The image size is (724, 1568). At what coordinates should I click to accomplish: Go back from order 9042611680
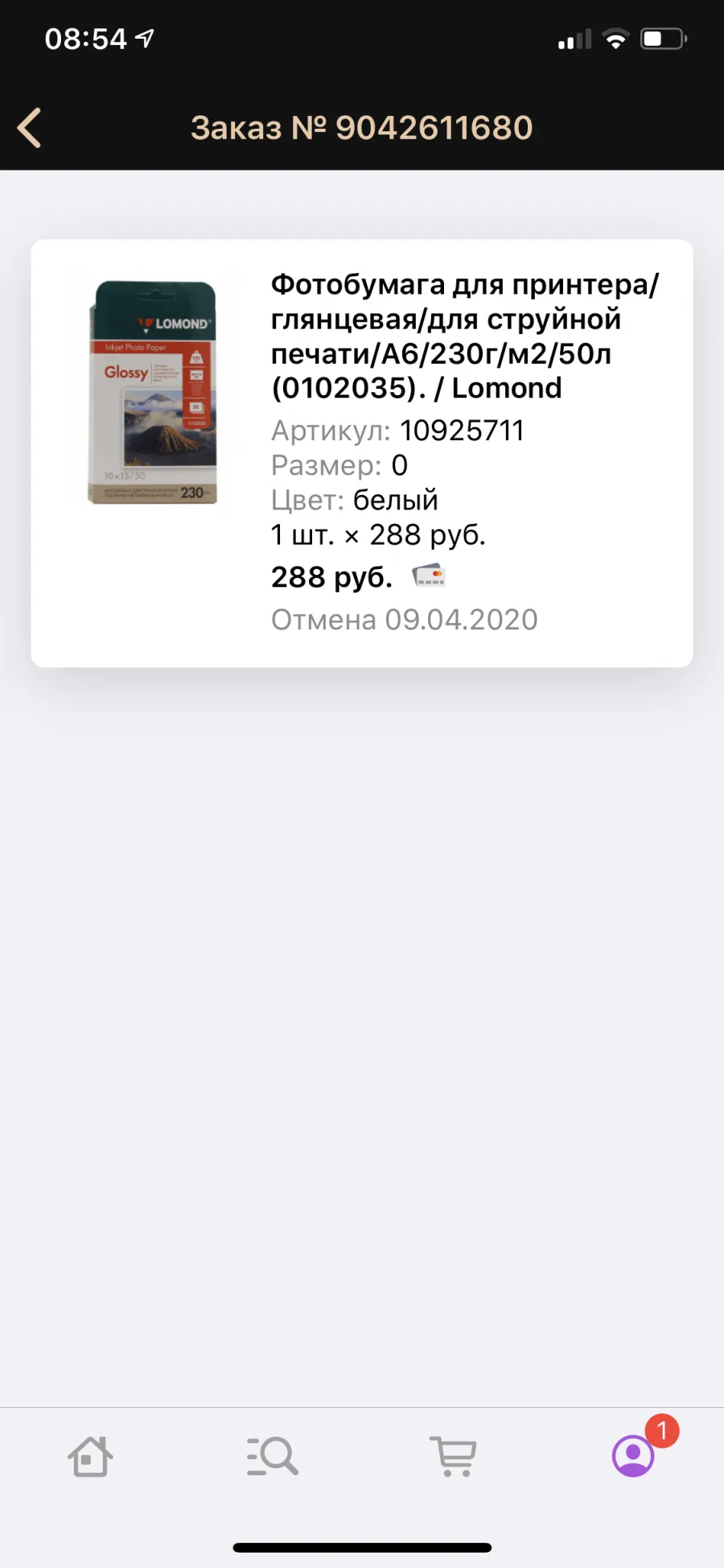click(30, 128)
